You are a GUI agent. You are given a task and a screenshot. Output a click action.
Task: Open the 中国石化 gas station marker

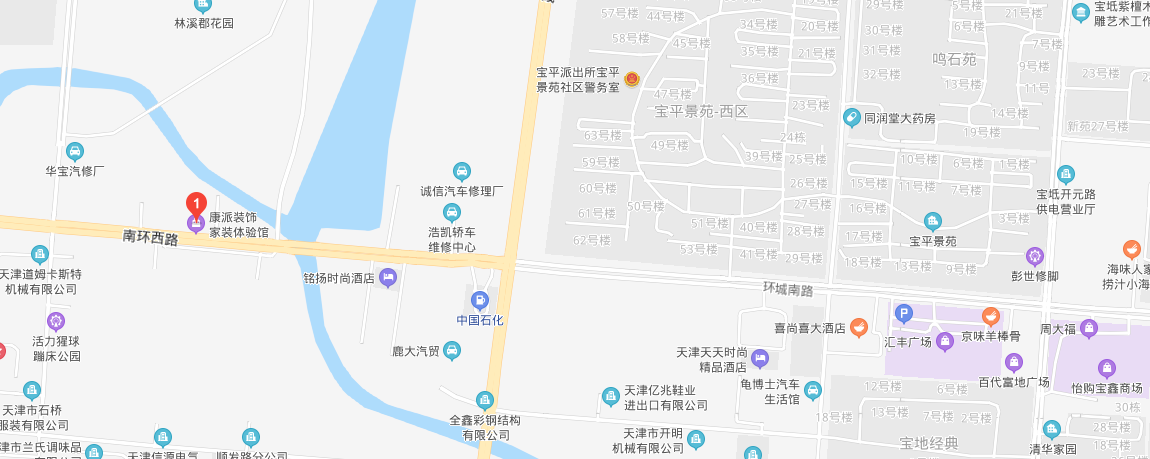point(481,299)
